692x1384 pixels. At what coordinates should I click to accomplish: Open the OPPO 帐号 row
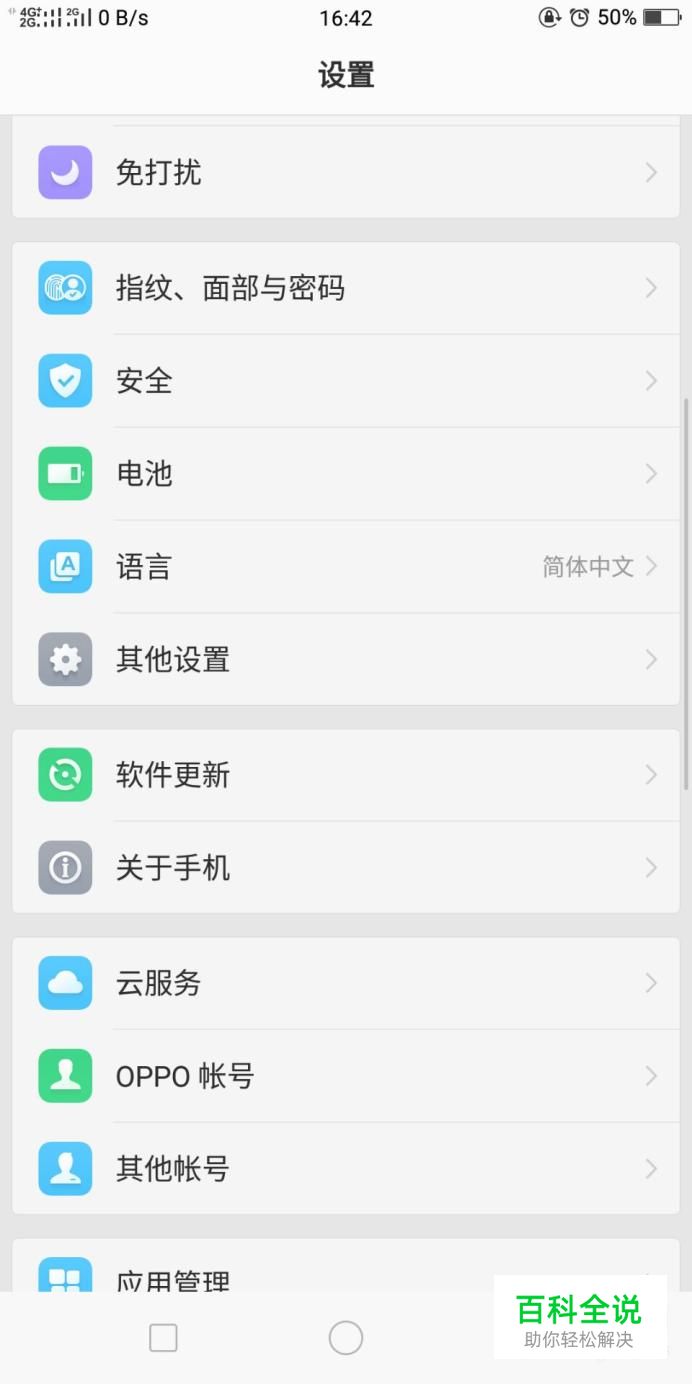346,1076
